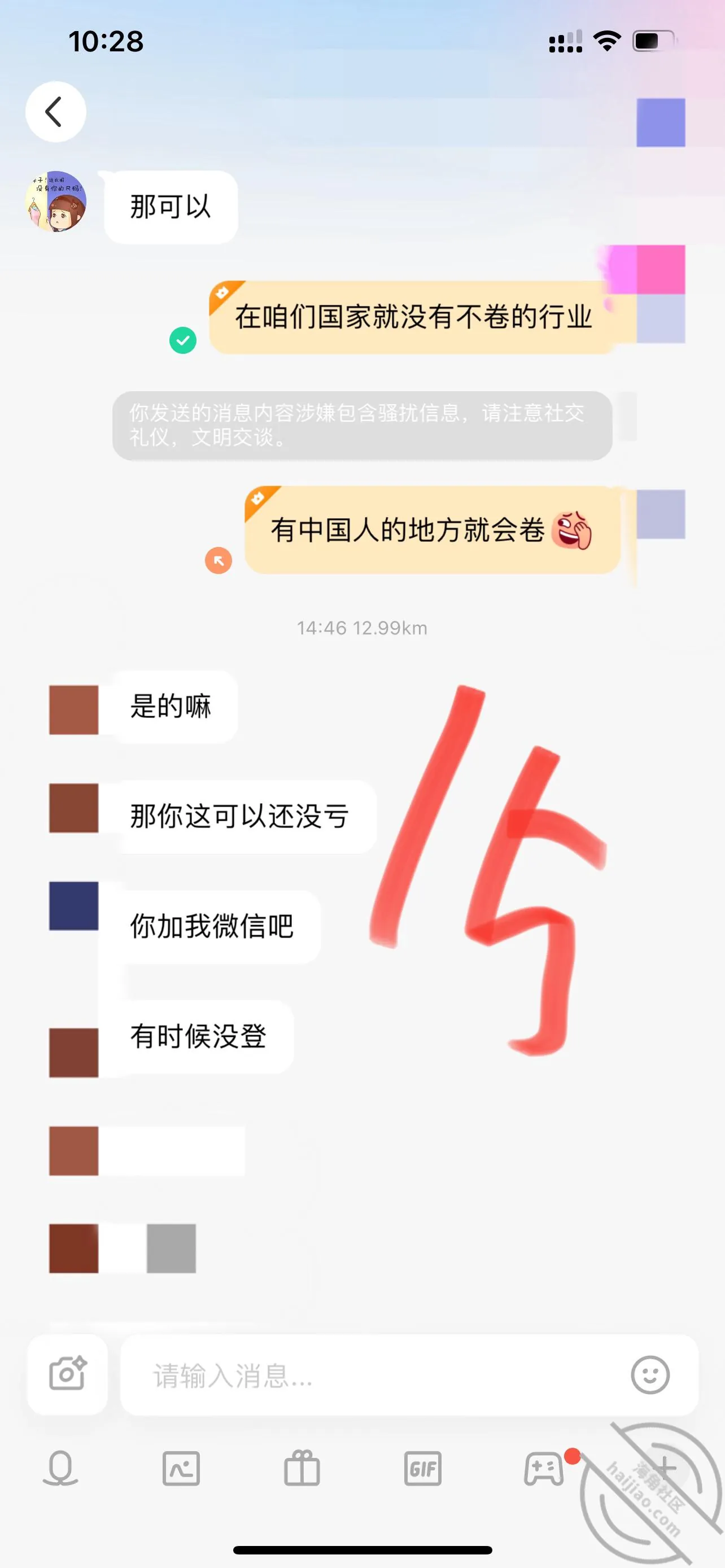Start a voice message with the microphone icon
Screen dimensions: 725x1568
coord(60,1469)
